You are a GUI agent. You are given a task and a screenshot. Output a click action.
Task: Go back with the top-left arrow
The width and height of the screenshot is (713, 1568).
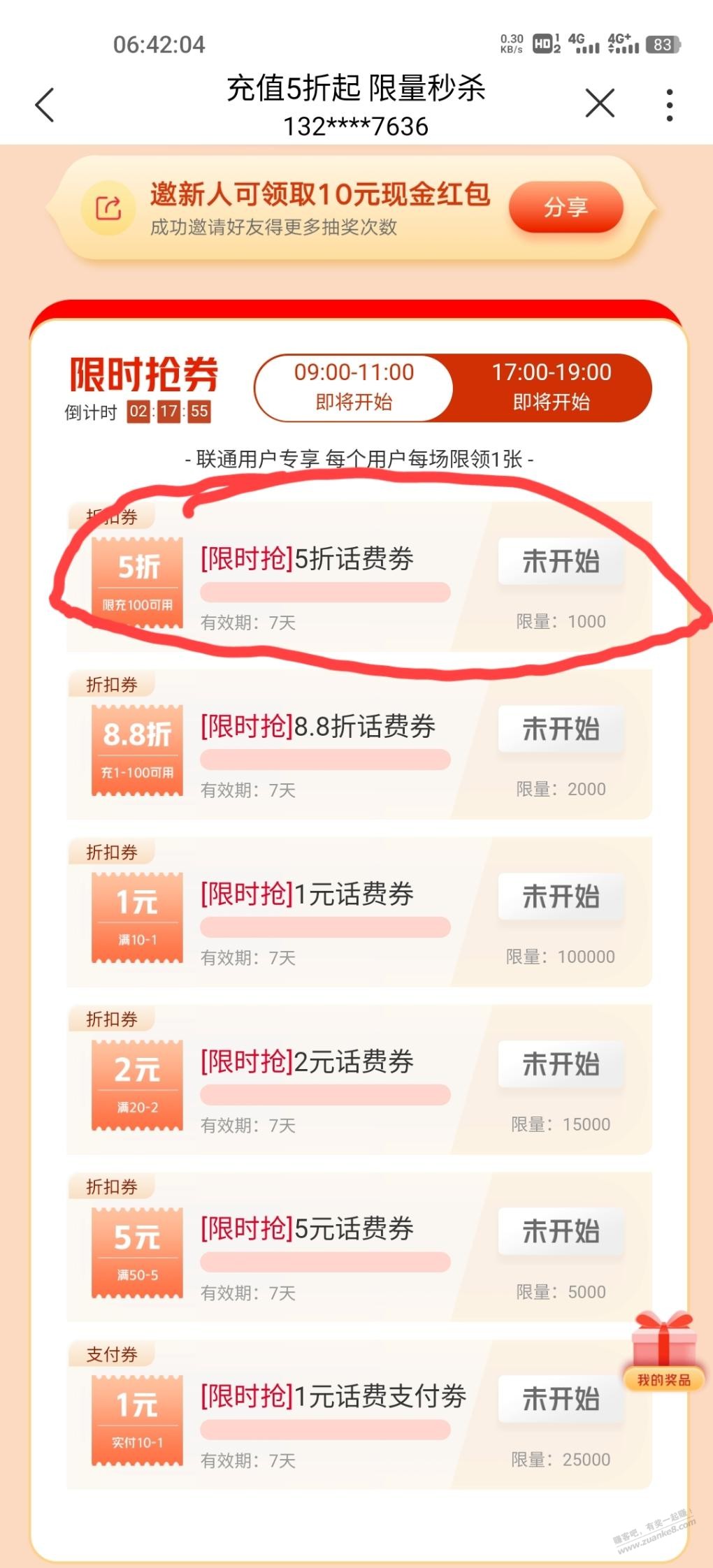click(x=45, y=106)
